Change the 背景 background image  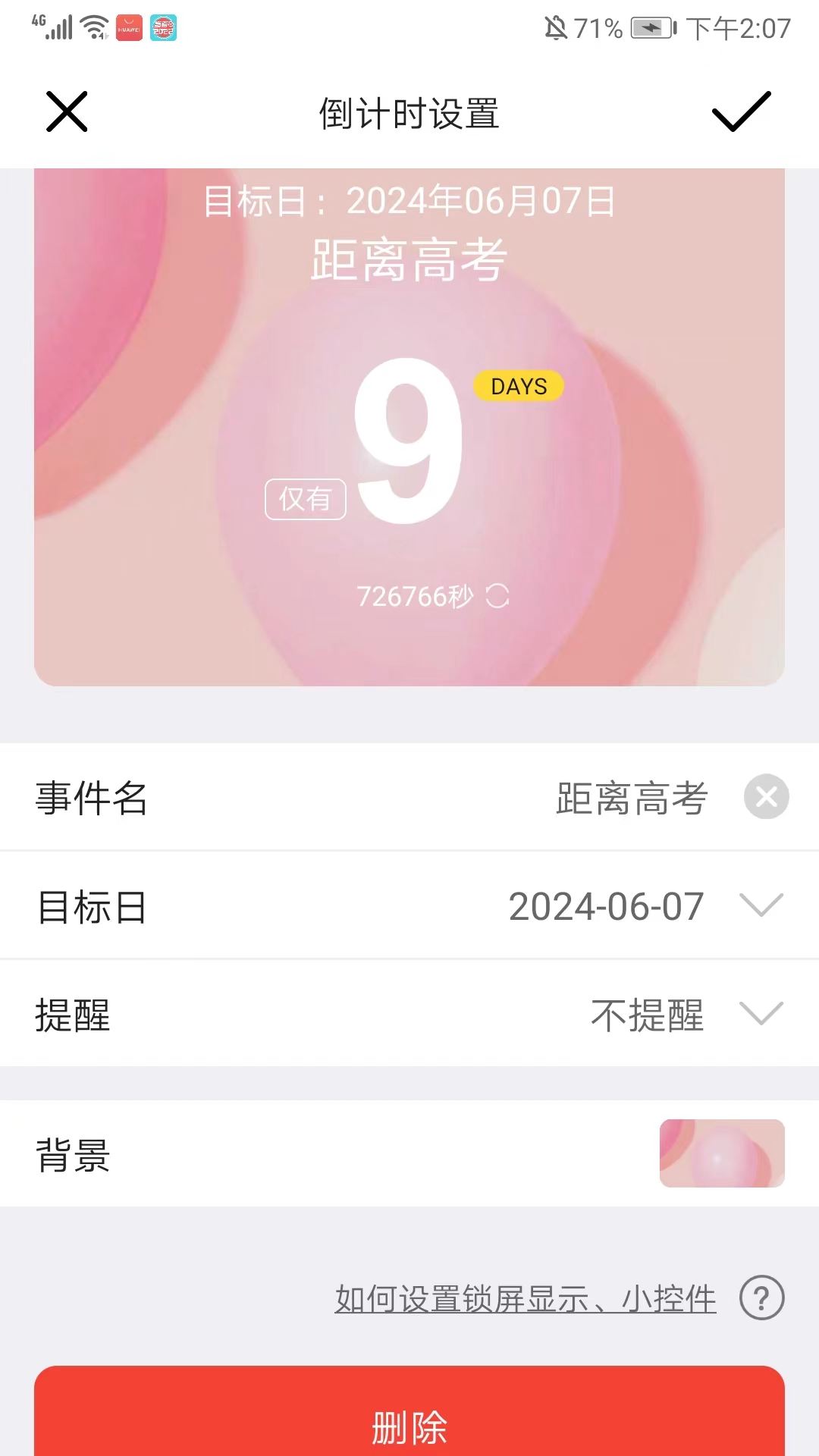coord(721,1153)
